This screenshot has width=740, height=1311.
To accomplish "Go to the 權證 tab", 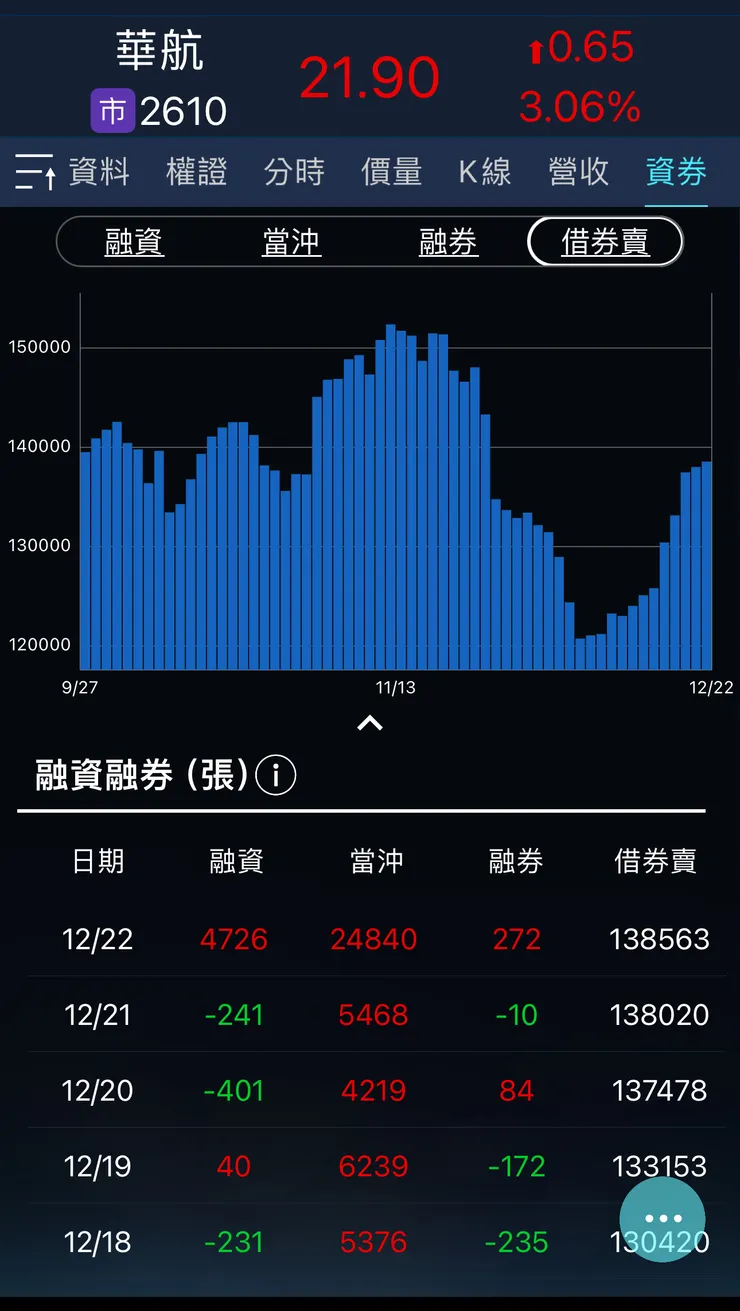I will [196, 172].
